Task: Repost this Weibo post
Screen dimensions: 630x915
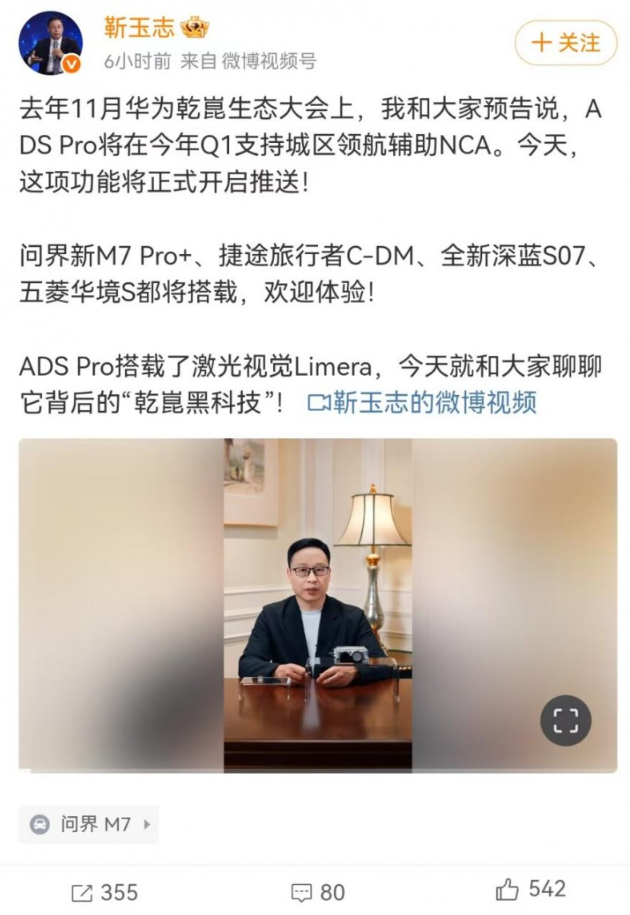Action: point(104,891)
